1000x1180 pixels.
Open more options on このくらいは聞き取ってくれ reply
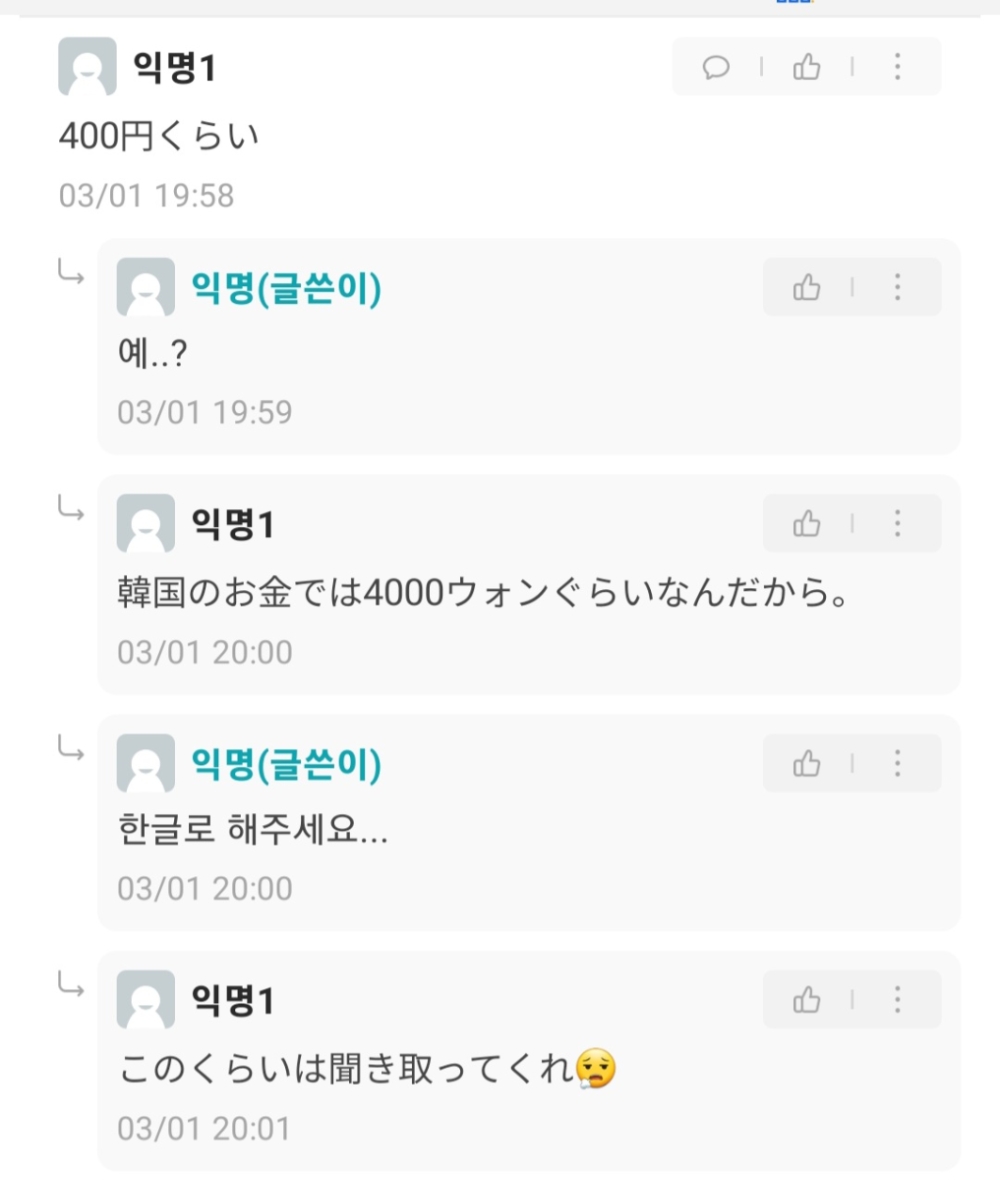897,999
